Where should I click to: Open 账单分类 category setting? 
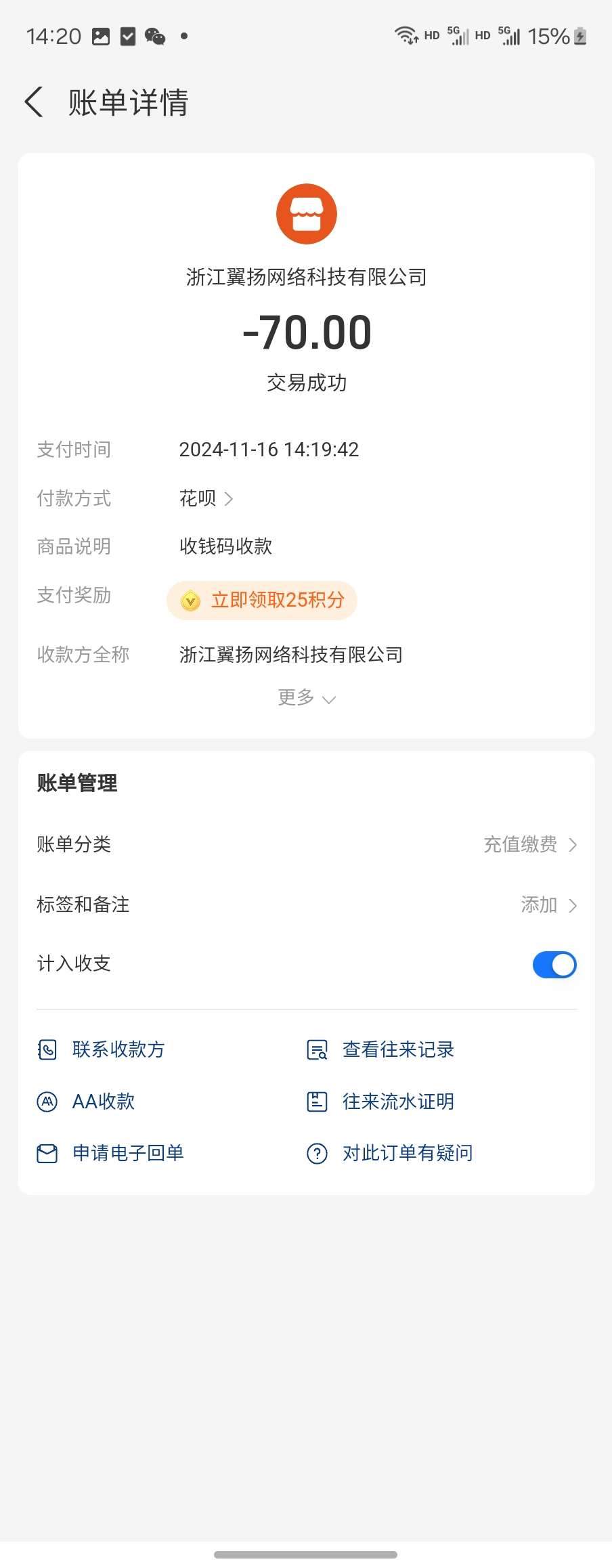306,844
